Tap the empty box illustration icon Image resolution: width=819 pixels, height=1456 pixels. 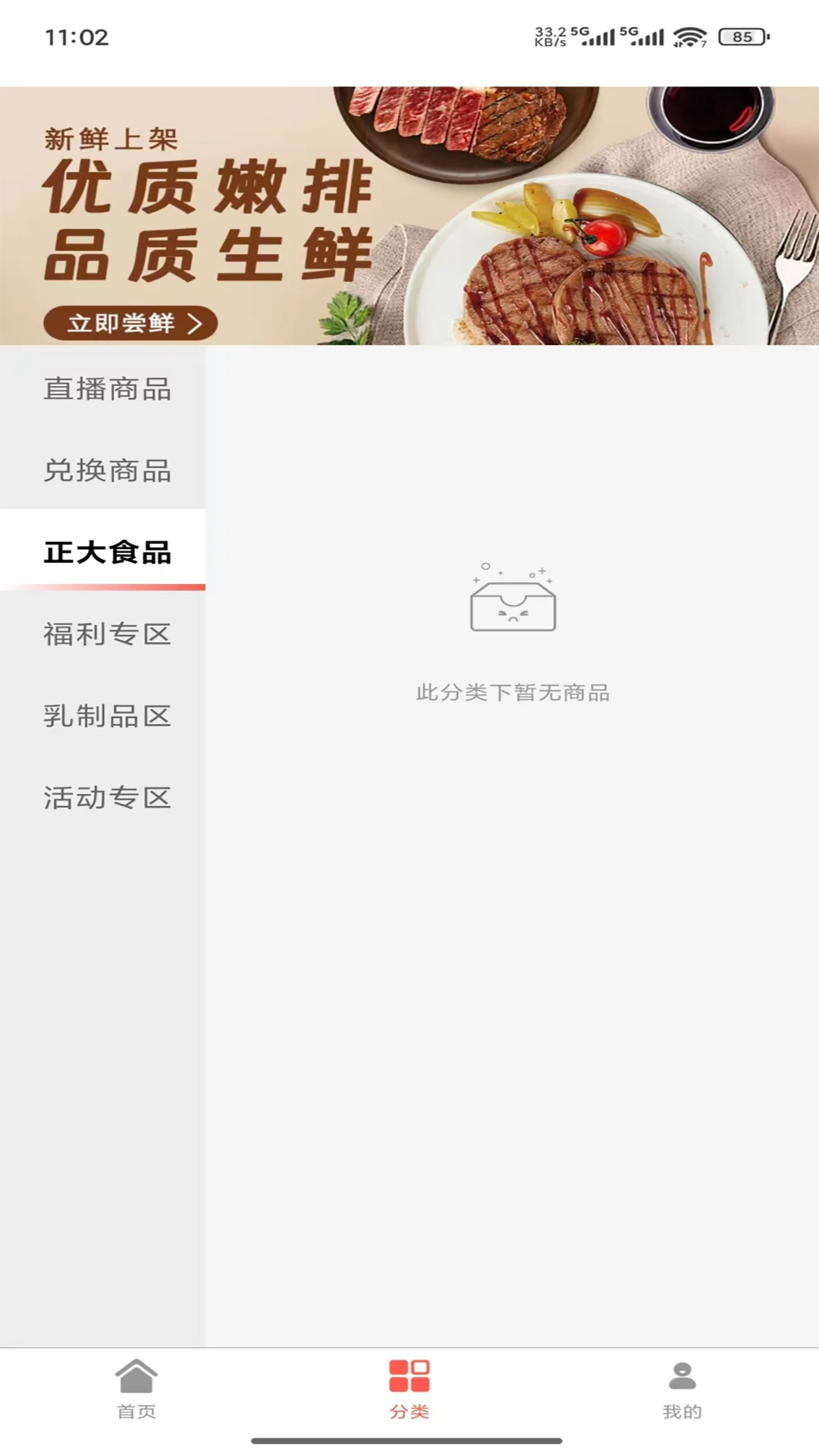(x=513, y=607)
